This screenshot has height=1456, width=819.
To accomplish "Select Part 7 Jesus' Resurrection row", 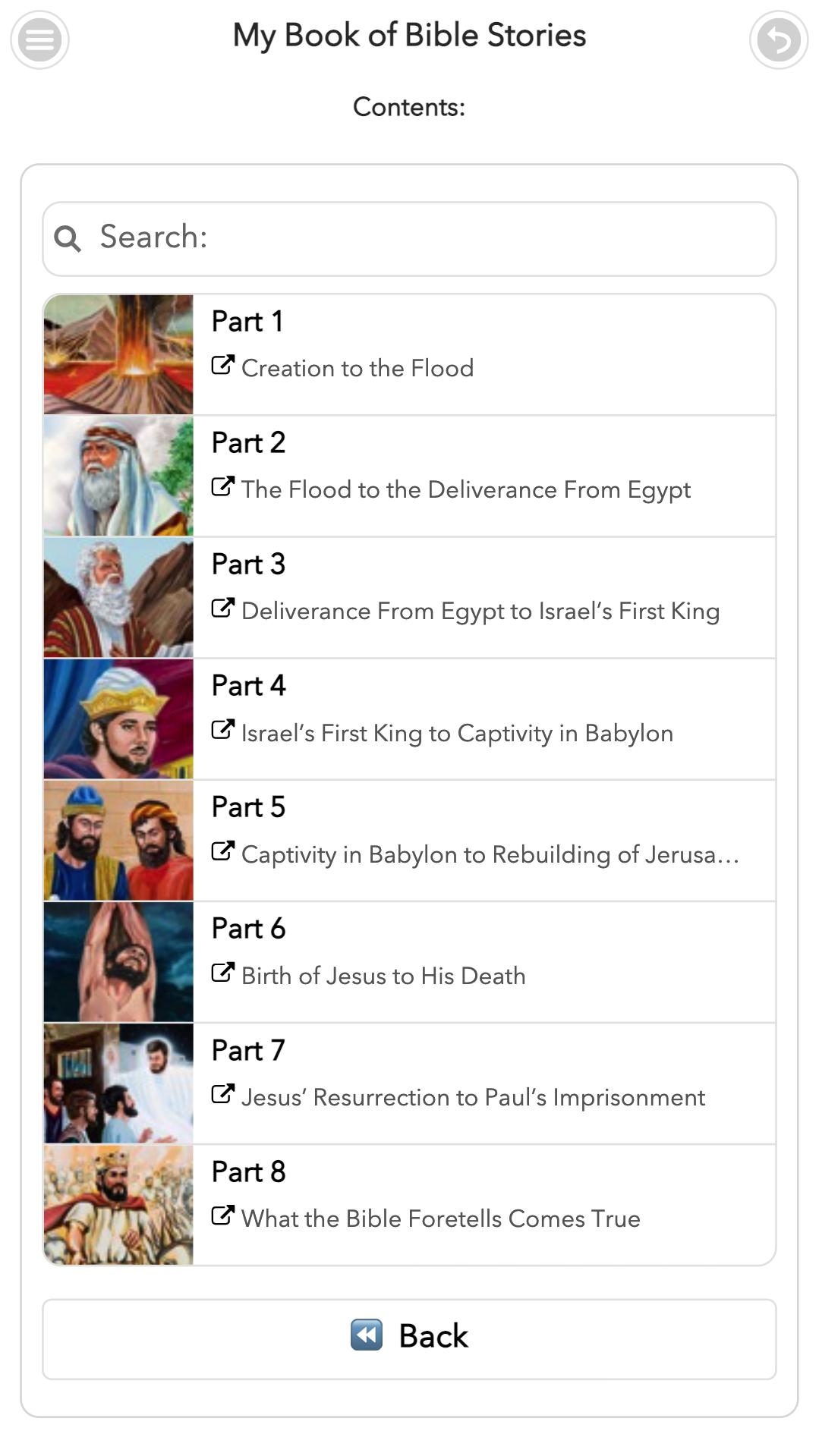I will click(x=409, y=1083).
